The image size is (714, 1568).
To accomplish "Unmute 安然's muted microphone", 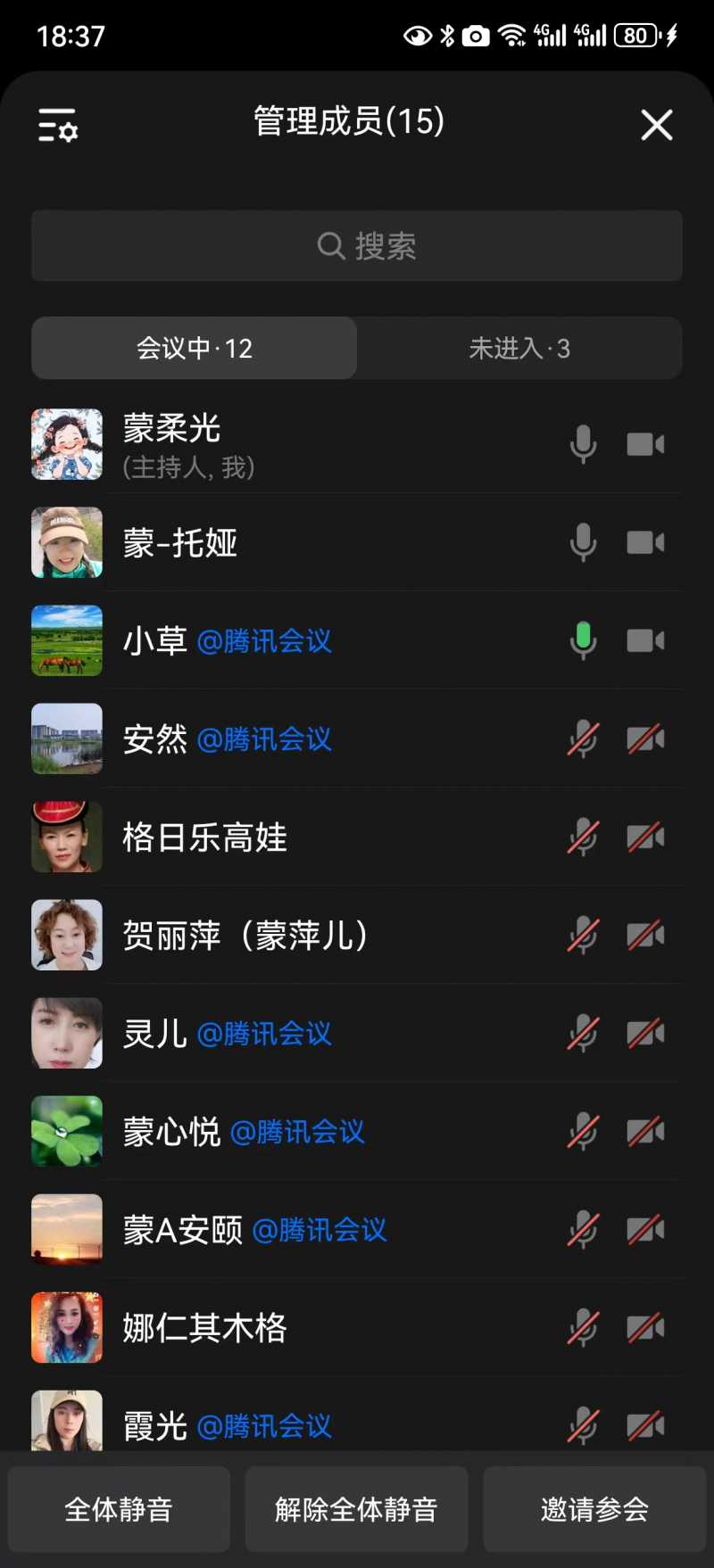I will [x=584, y=739].
